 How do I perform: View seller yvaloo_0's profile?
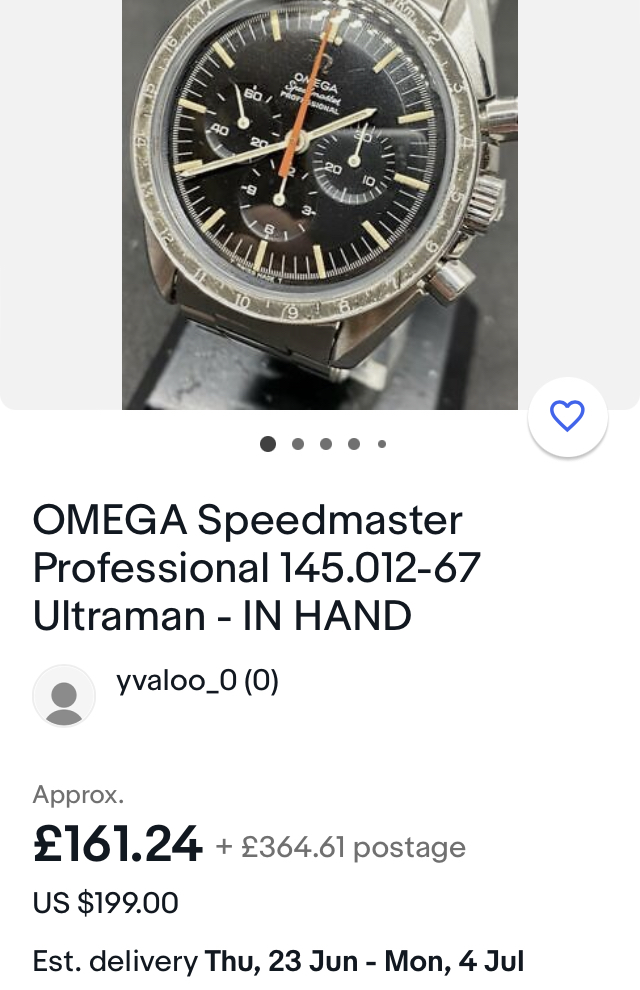coord(197,682)
